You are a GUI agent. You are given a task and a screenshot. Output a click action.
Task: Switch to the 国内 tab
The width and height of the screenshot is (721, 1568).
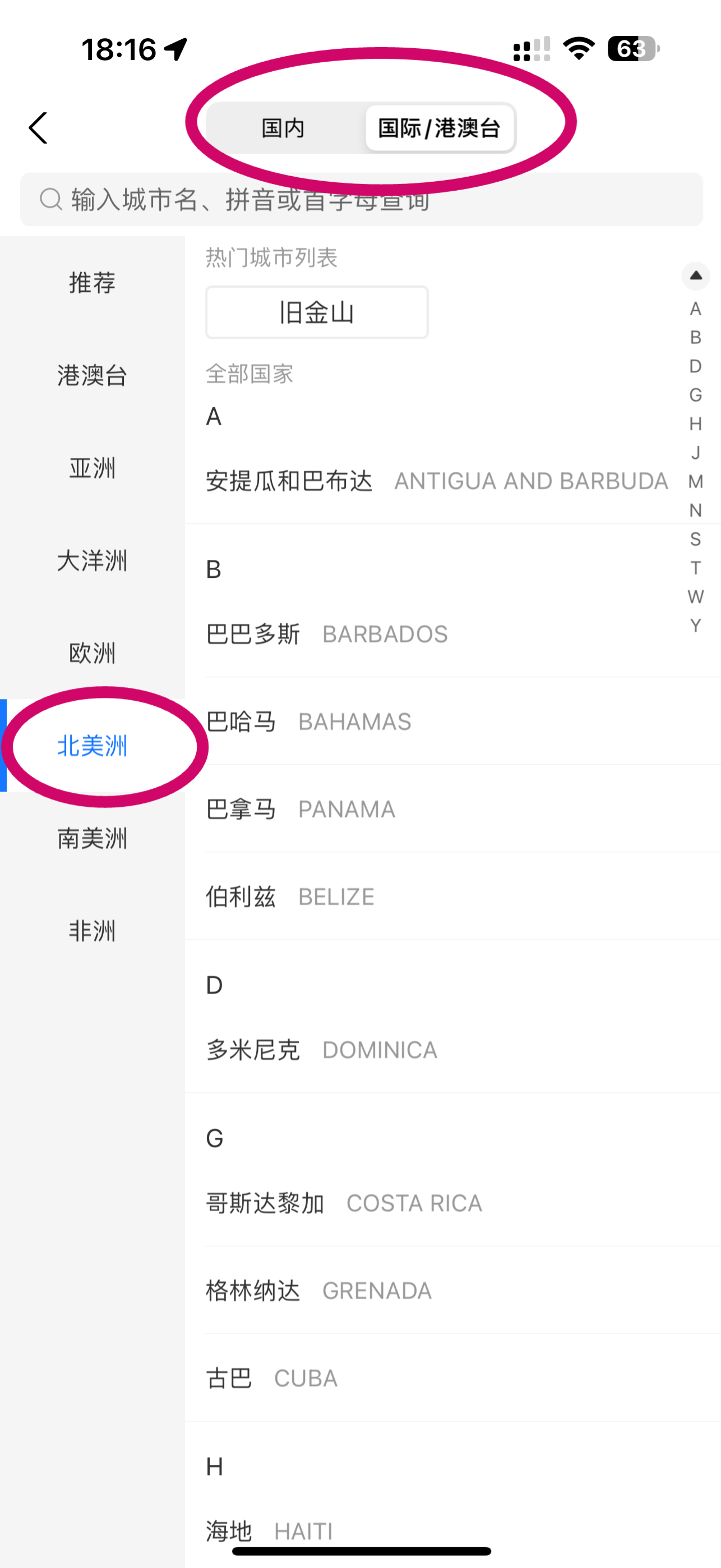click(x=284, y=128)
